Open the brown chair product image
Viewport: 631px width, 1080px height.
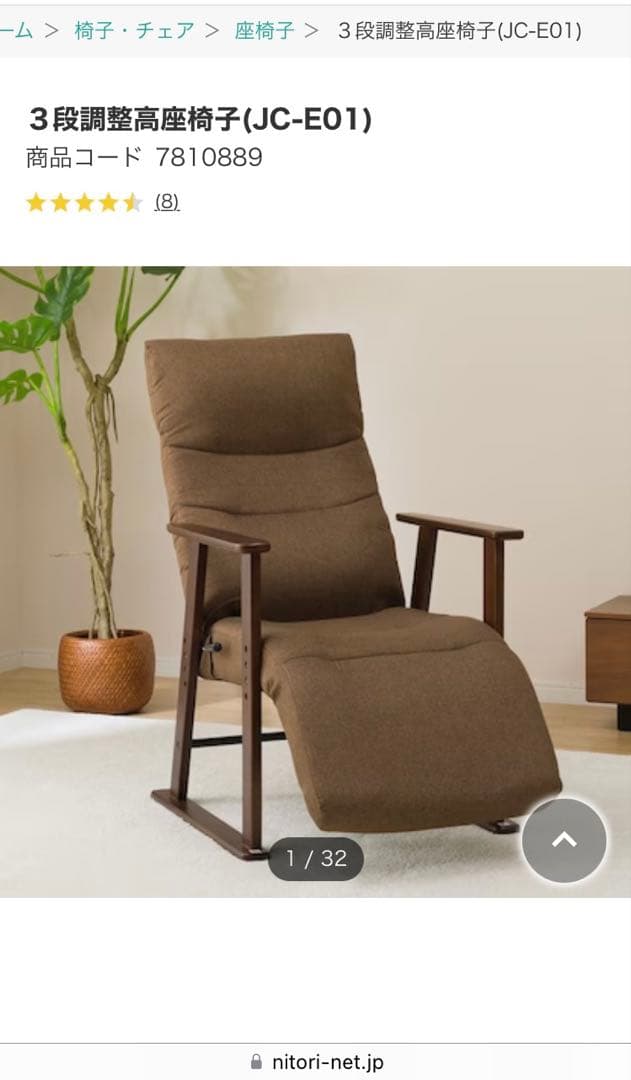click(x=315, y=580)
